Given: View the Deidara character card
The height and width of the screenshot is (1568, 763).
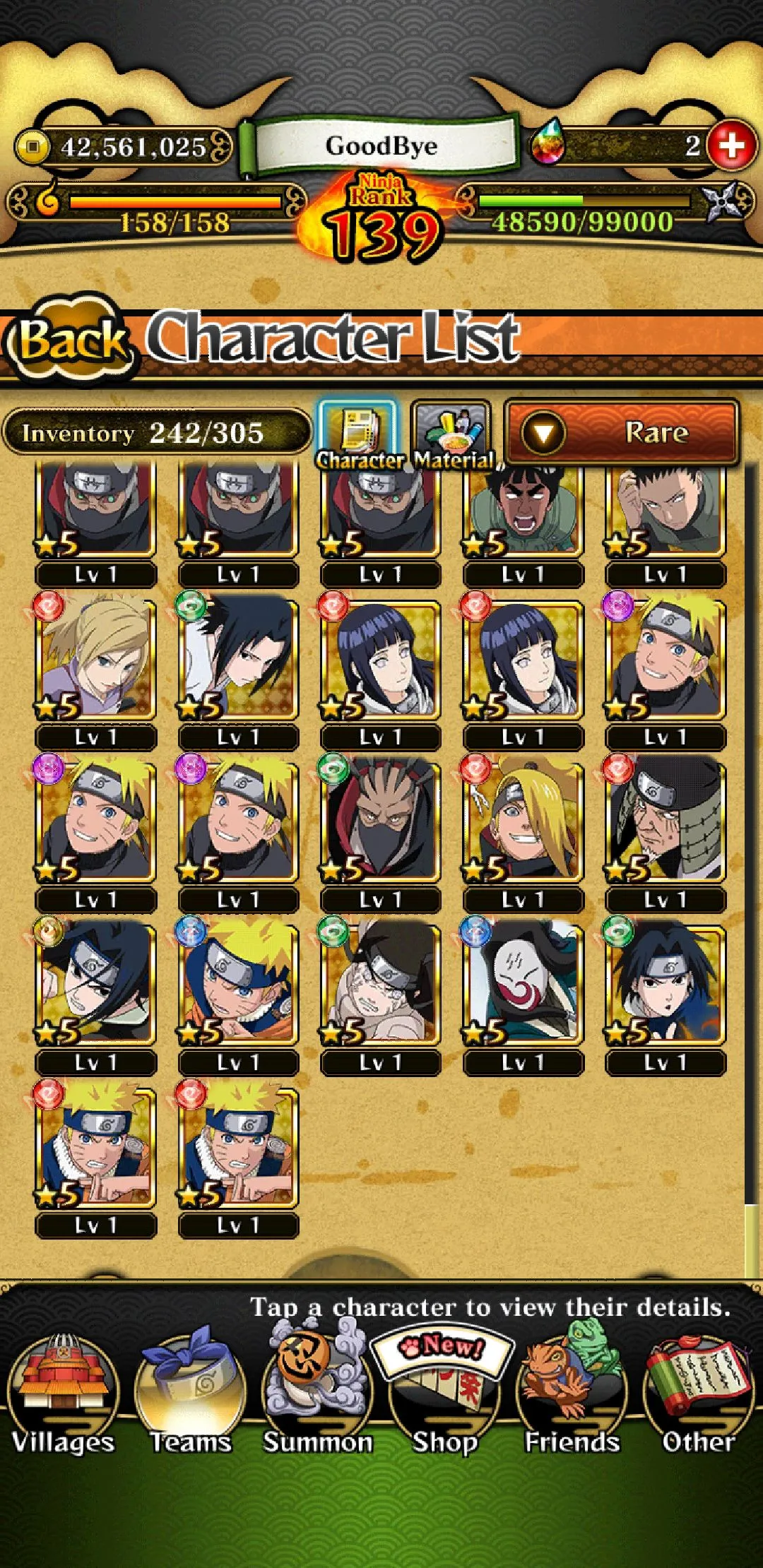Looking at the screenshot, I should pyautogui.click(x=523, y=823).
